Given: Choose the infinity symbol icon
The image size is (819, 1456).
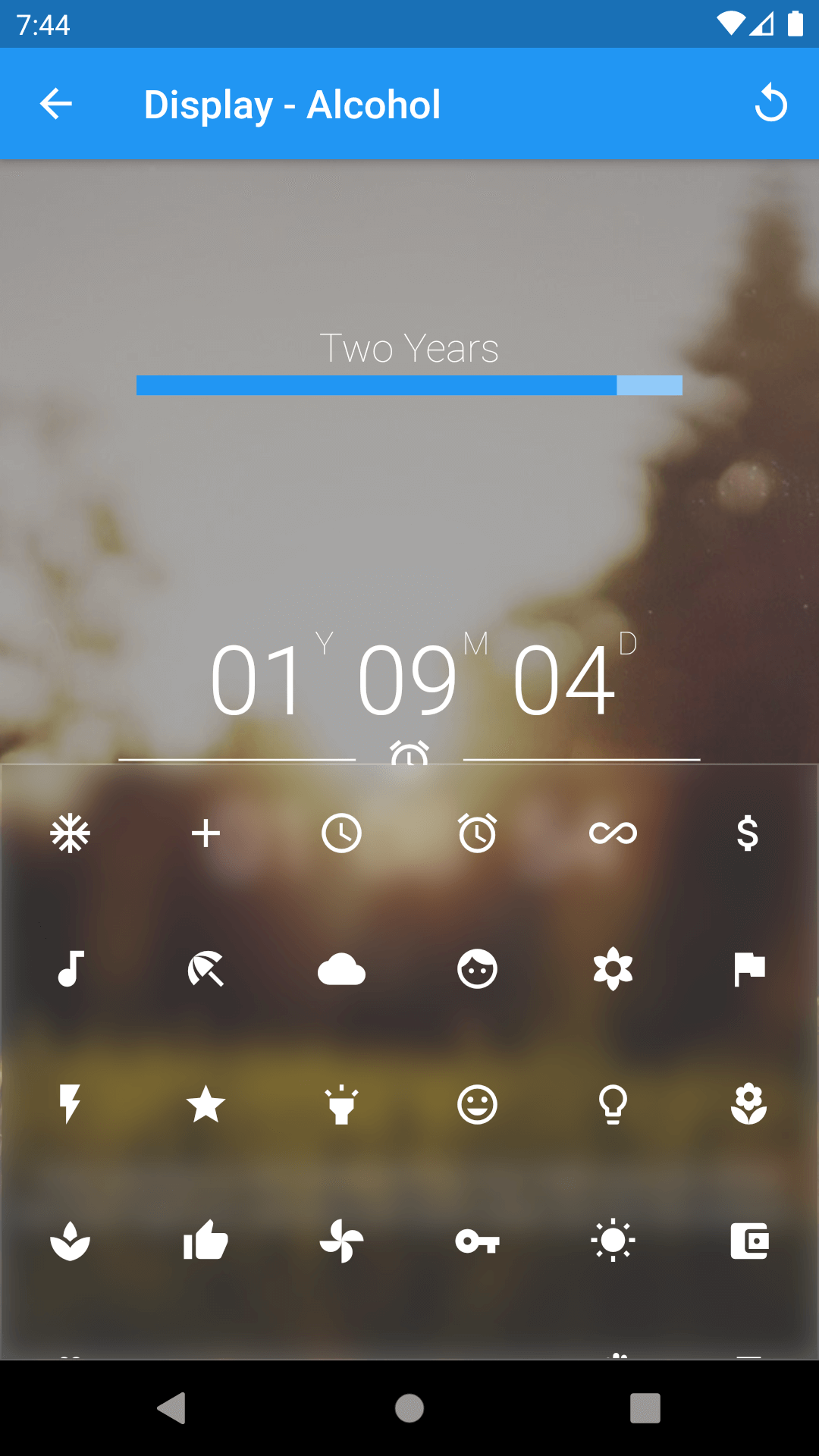Looking at the screenshot, I should click(x=613, y=833).
